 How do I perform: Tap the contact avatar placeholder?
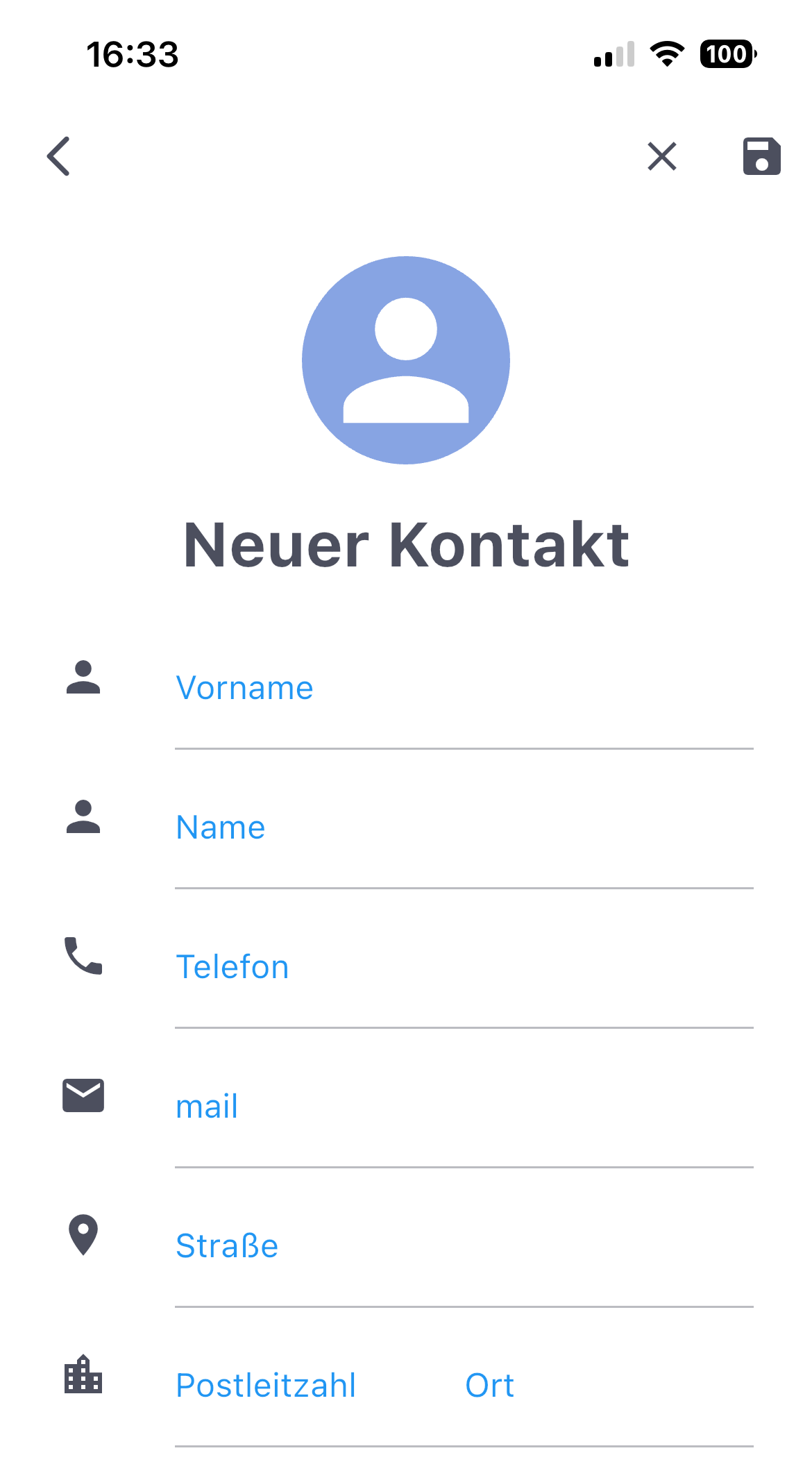406,360
